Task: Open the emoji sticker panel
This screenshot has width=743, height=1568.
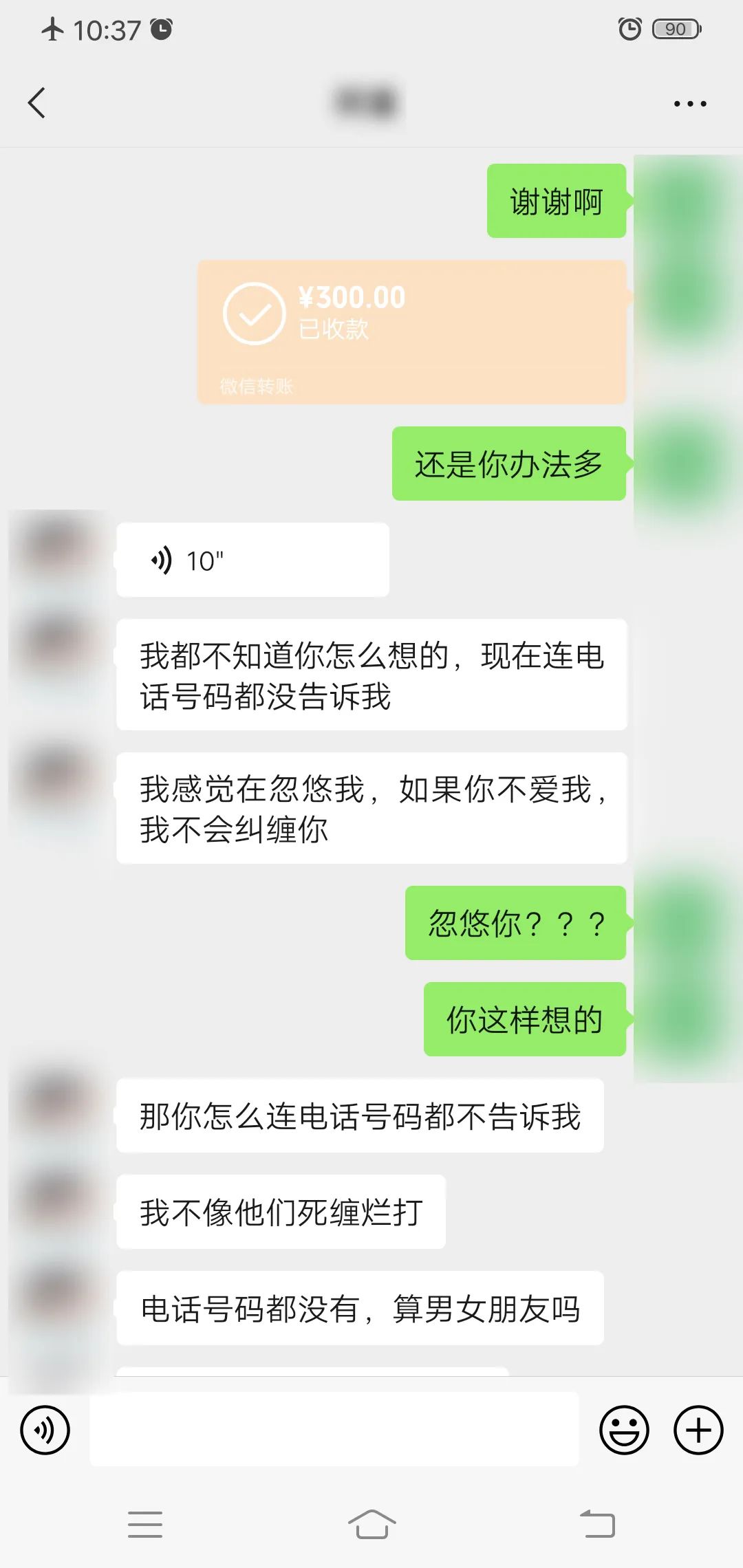Action: click(x=624, y=1431)
